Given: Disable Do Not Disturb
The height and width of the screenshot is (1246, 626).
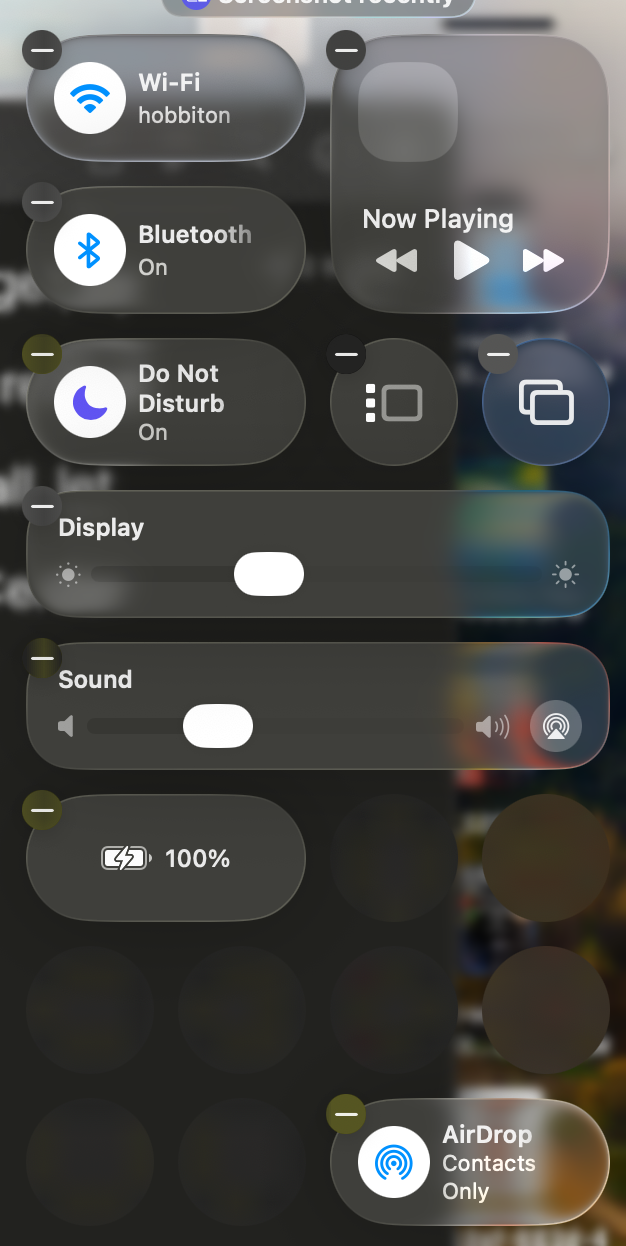Looking at the screenshot, I should [90, 402].
